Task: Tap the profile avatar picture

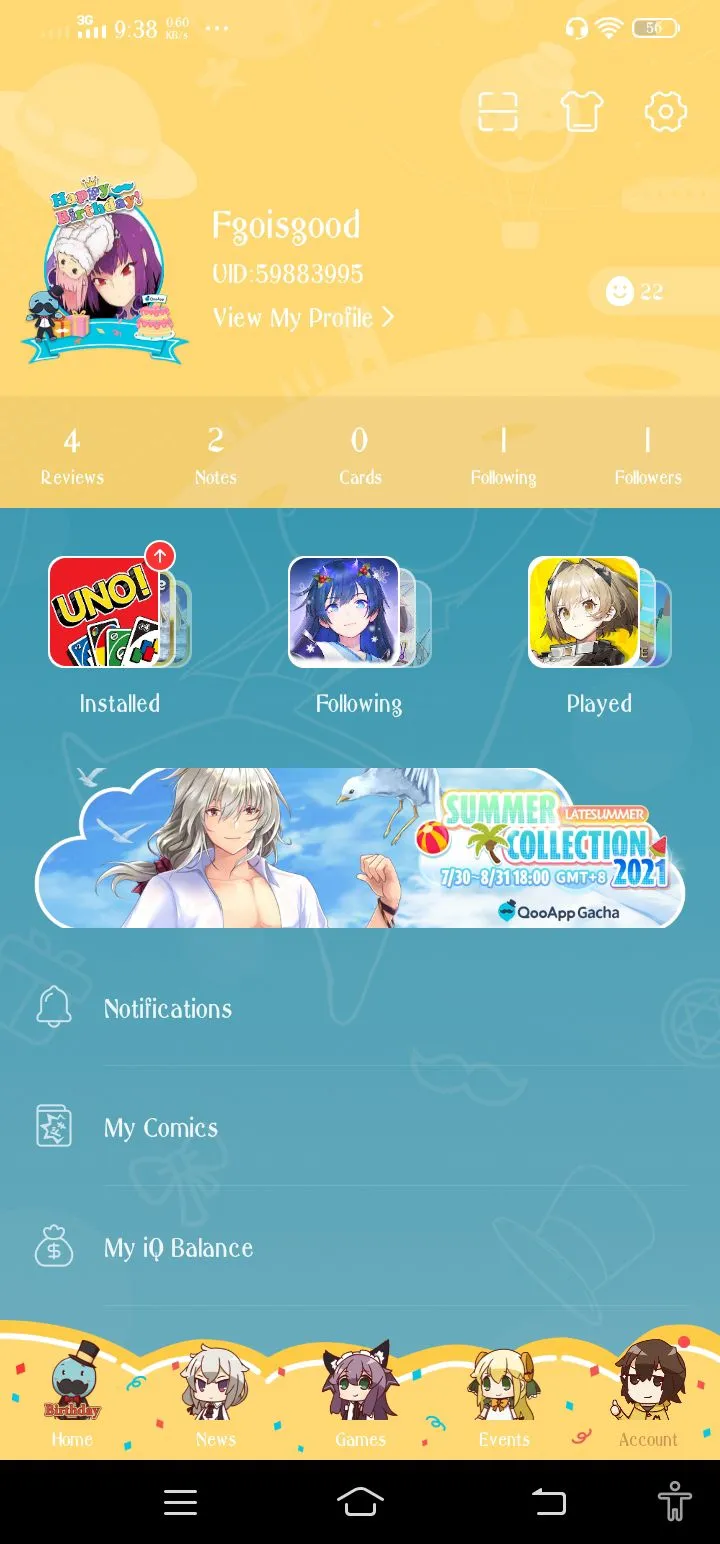Action: (104, 274)
